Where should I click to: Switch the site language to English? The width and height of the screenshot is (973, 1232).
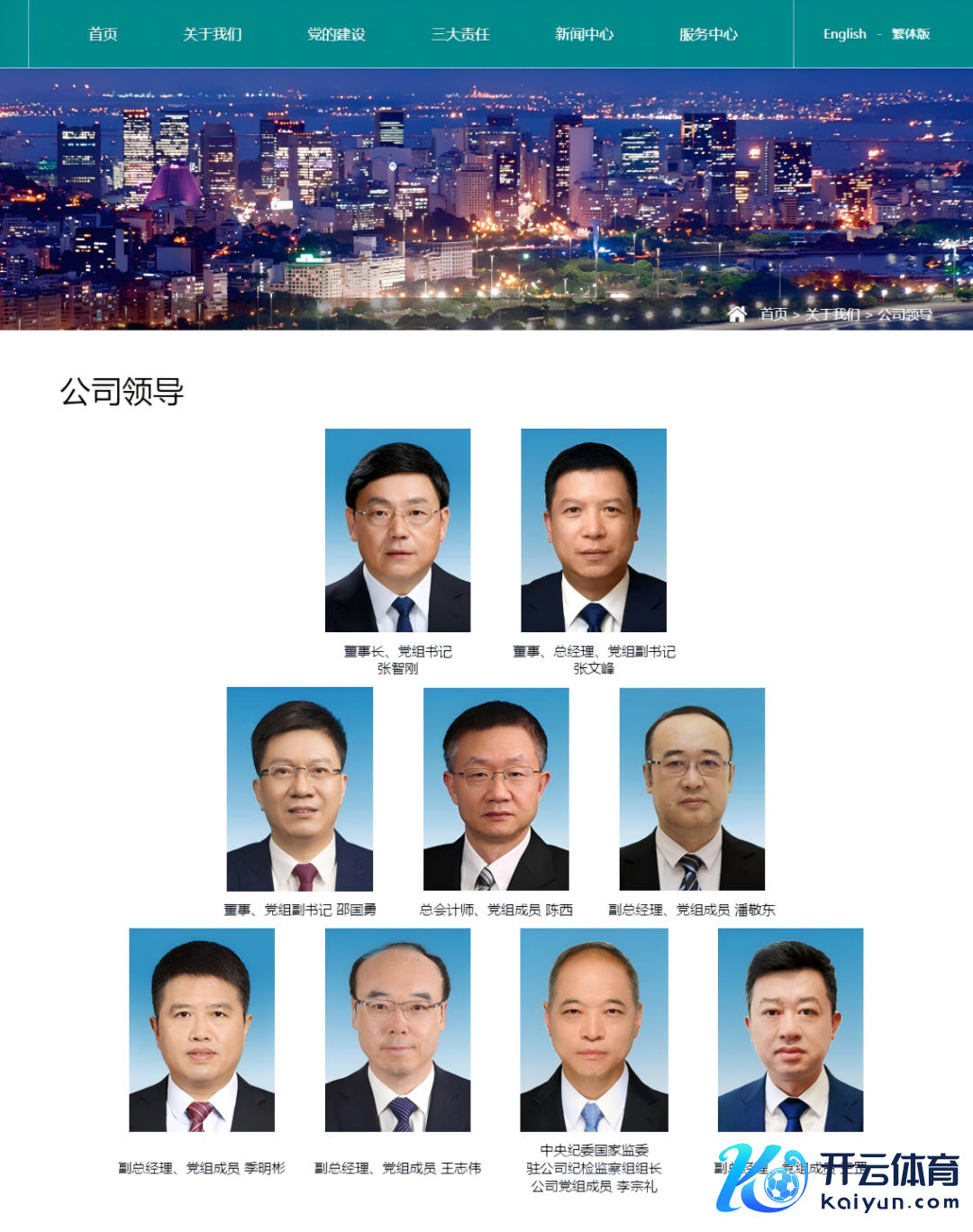[844, 34]
